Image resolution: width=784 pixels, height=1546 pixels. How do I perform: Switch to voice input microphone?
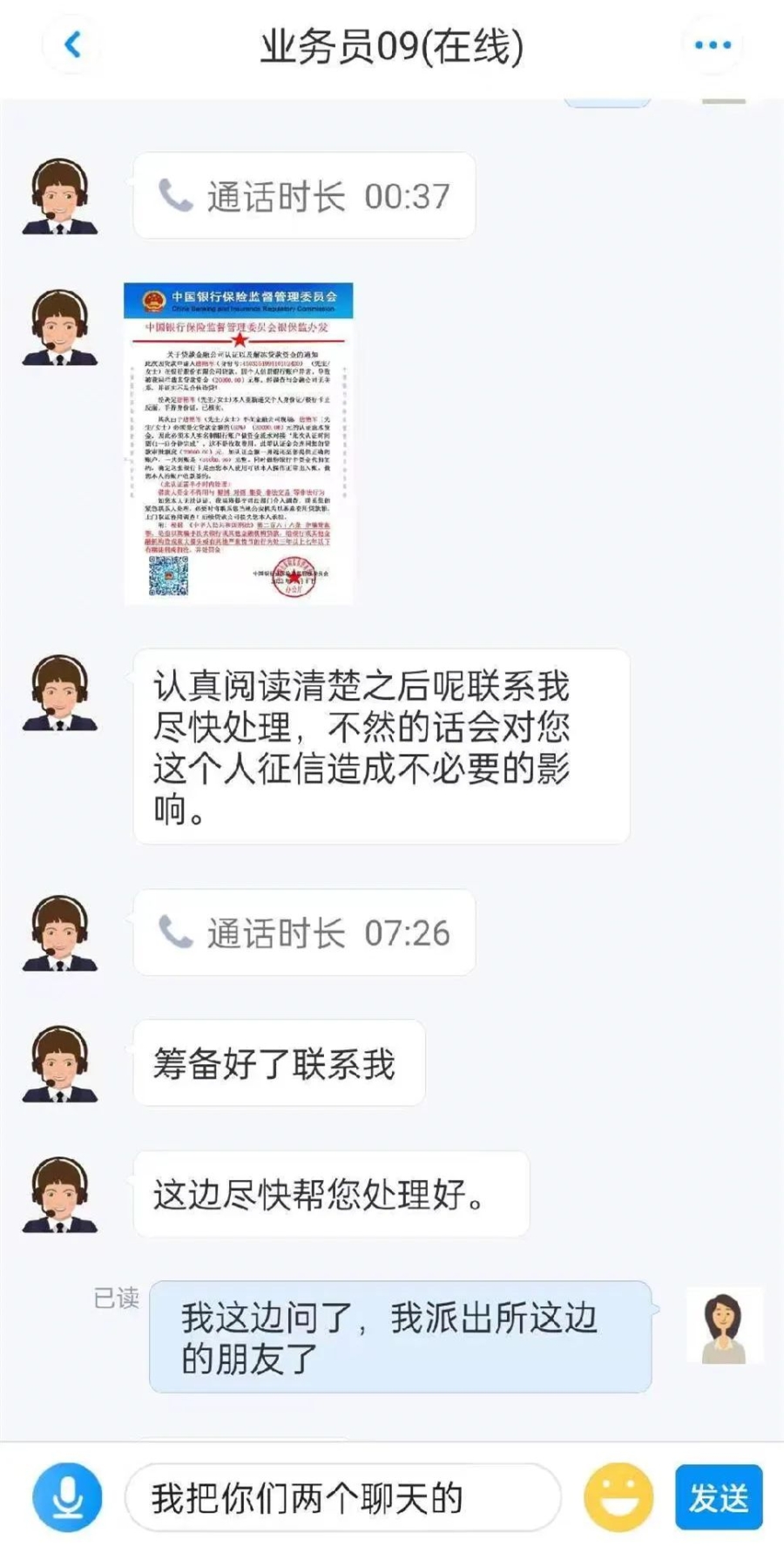click(67, 1497)
